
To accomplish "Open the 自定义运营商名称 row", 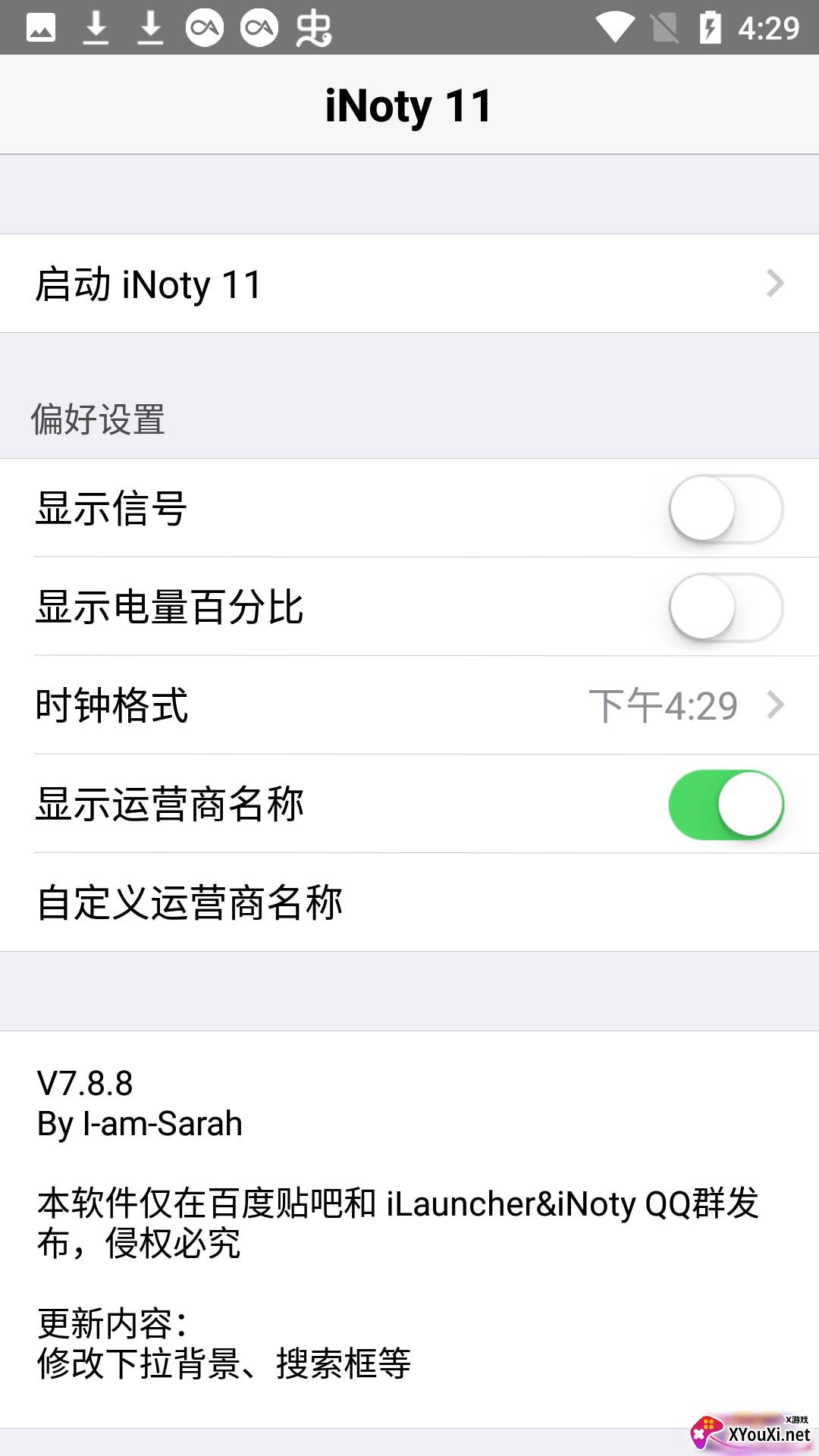I will [x=409, y=903].
